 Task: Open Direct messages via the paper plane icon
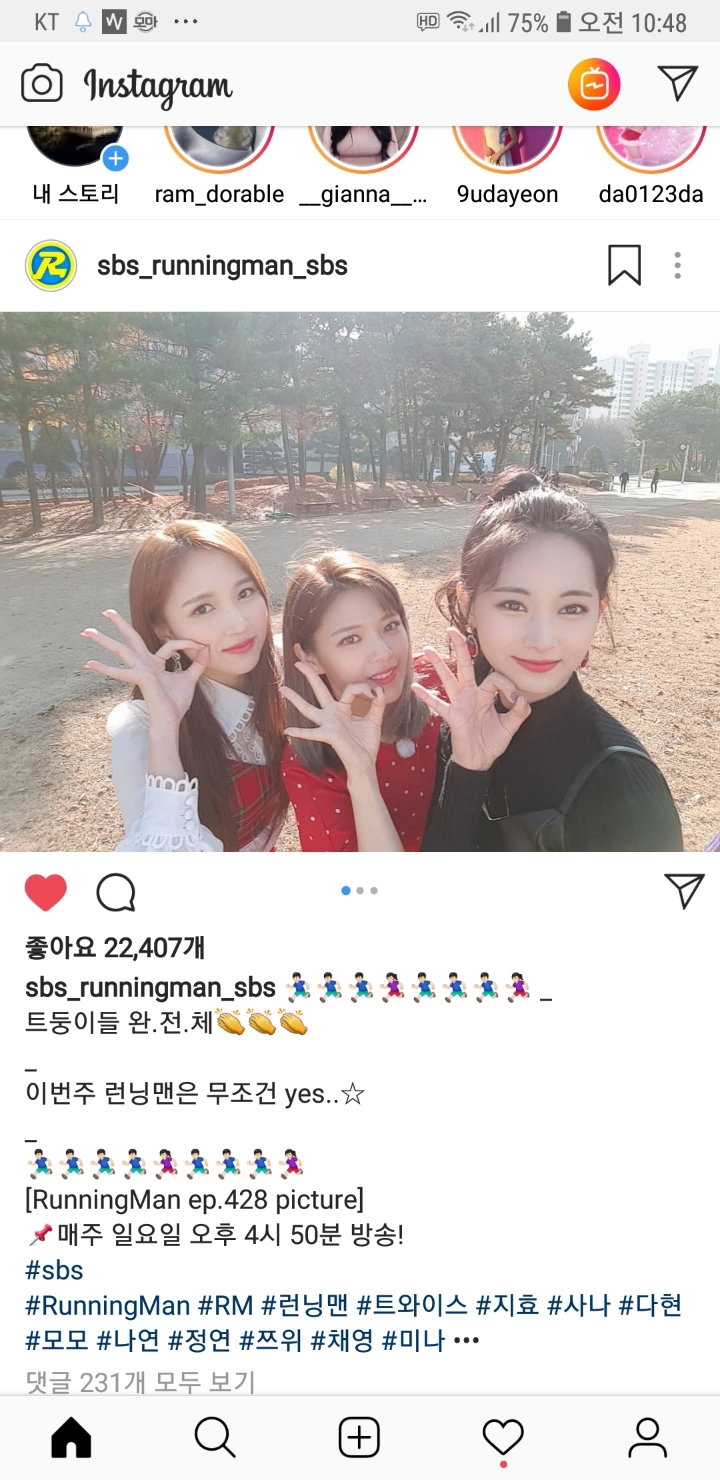point(677,85)
